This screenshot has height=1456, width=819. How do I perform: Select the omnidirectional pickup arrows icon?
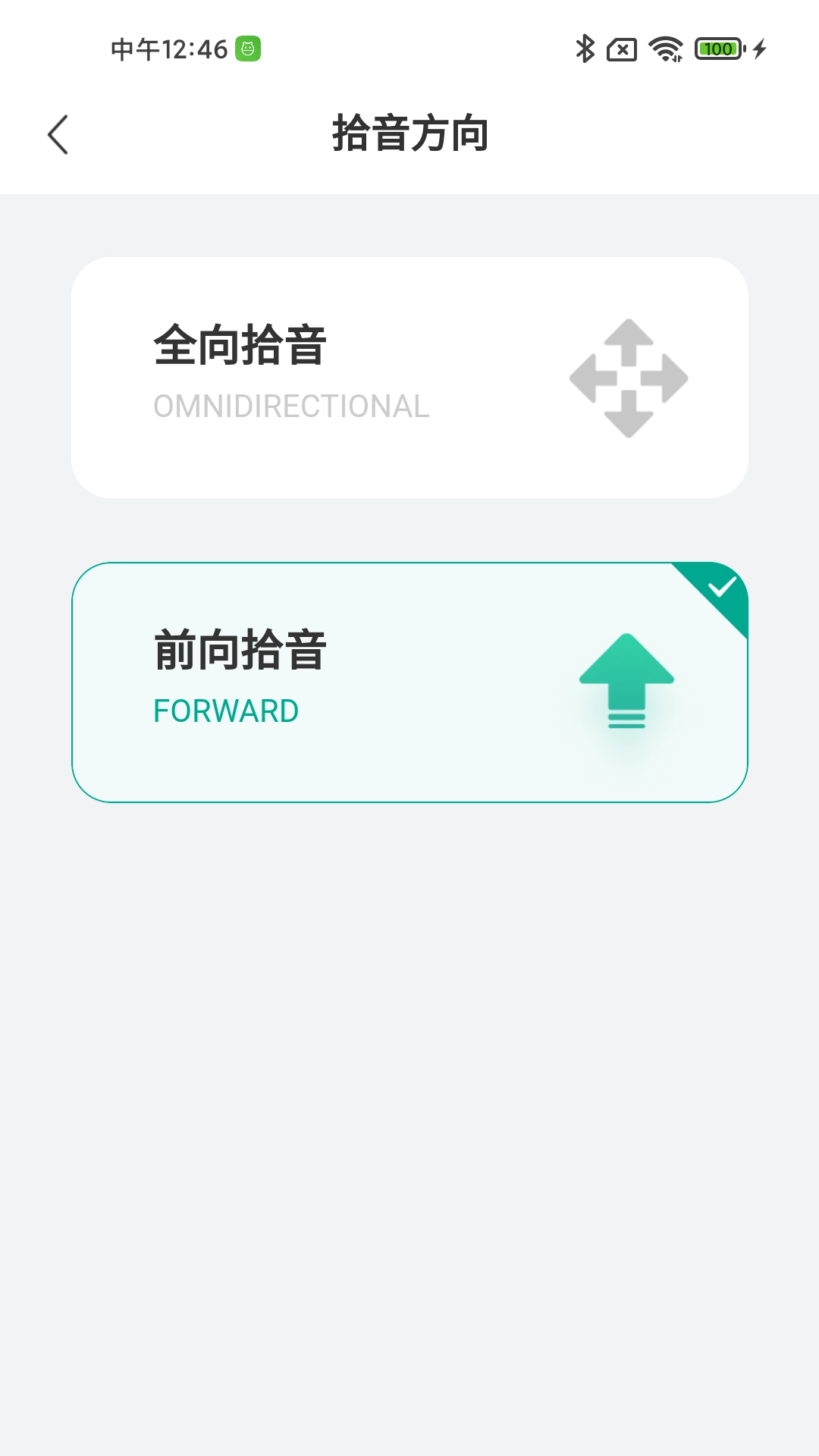click(x=628, y=377)
